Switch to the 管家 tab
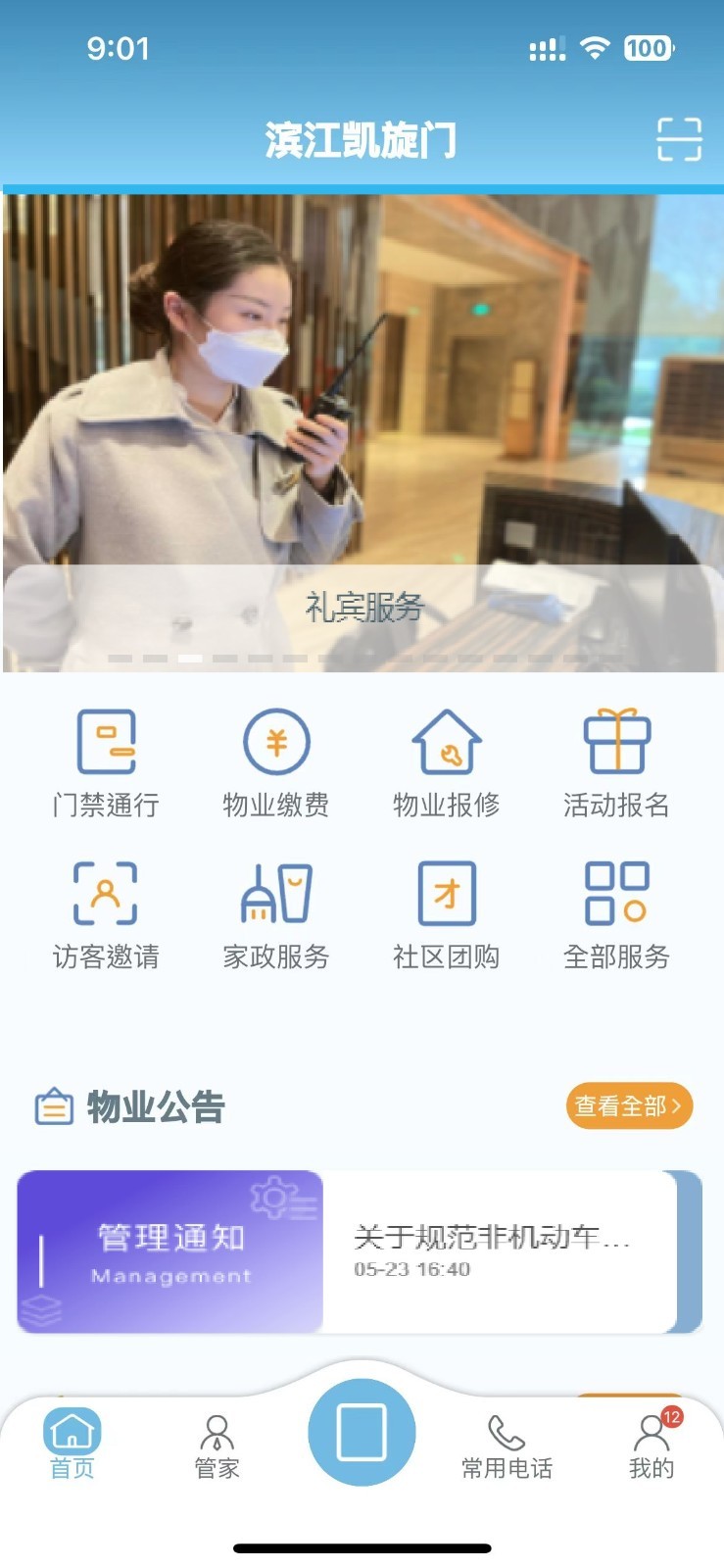 tap(217, 1444)
